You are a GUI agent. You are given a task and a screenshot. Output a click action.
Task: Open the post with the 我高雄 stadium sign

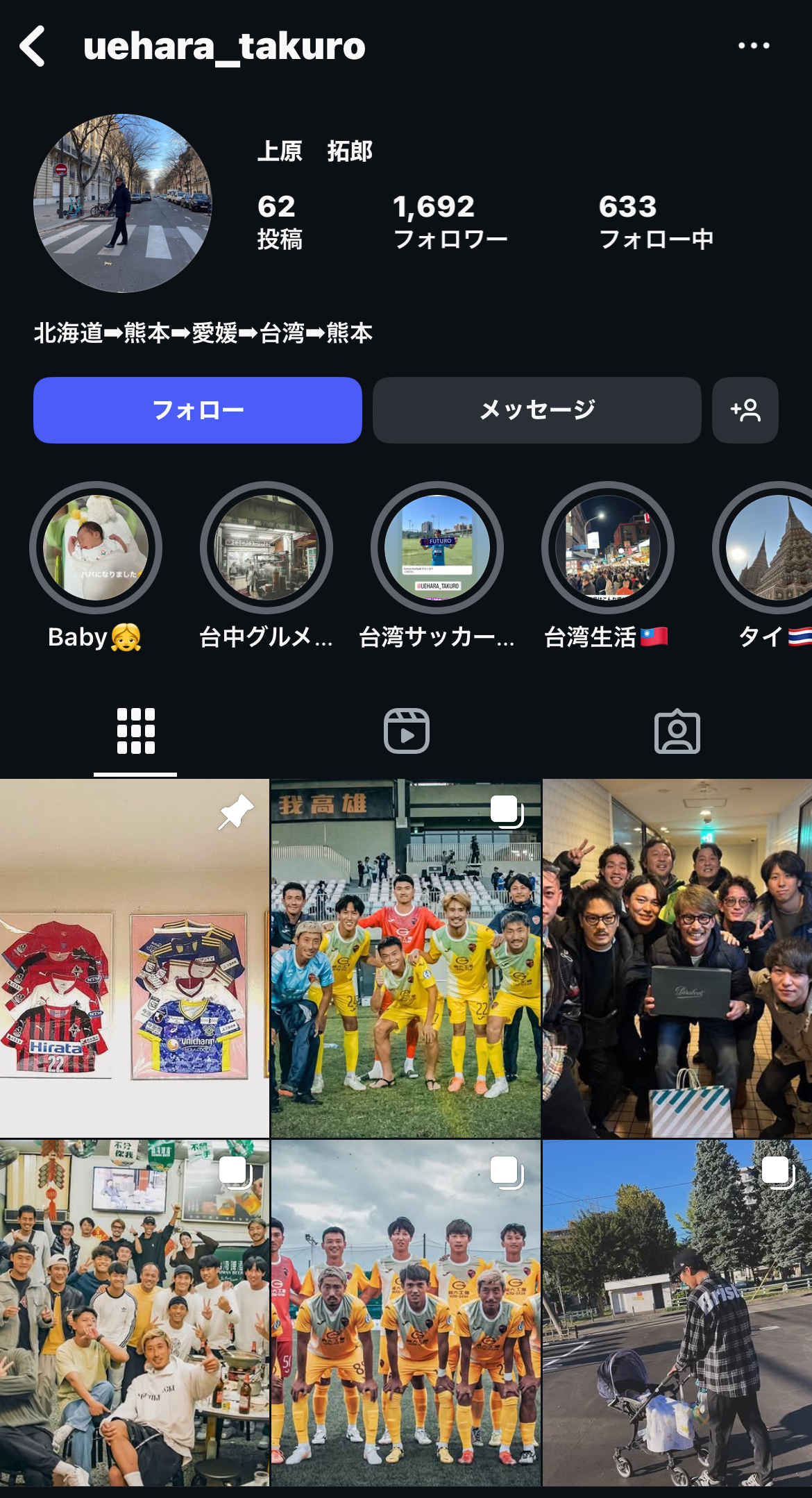[x=406, y=958]
